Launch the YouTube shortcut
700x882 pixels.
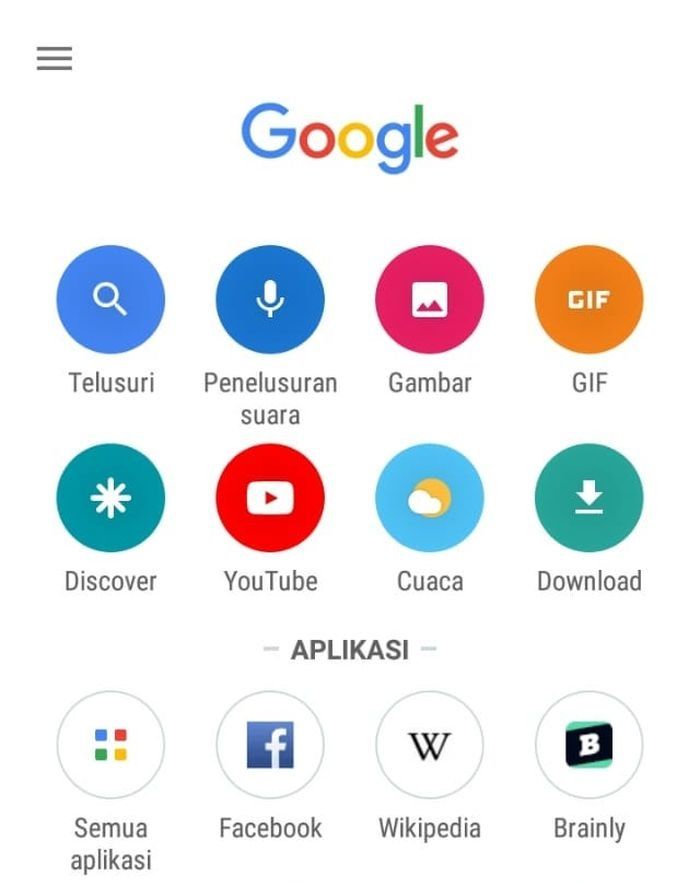(270, 498)
